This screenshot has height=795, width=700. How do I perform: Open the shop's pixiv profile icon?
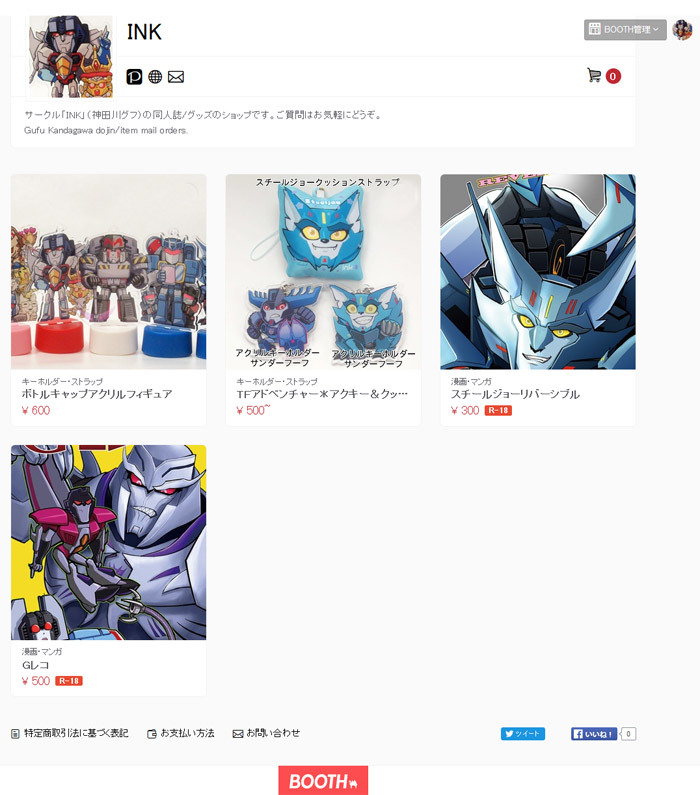134,77
